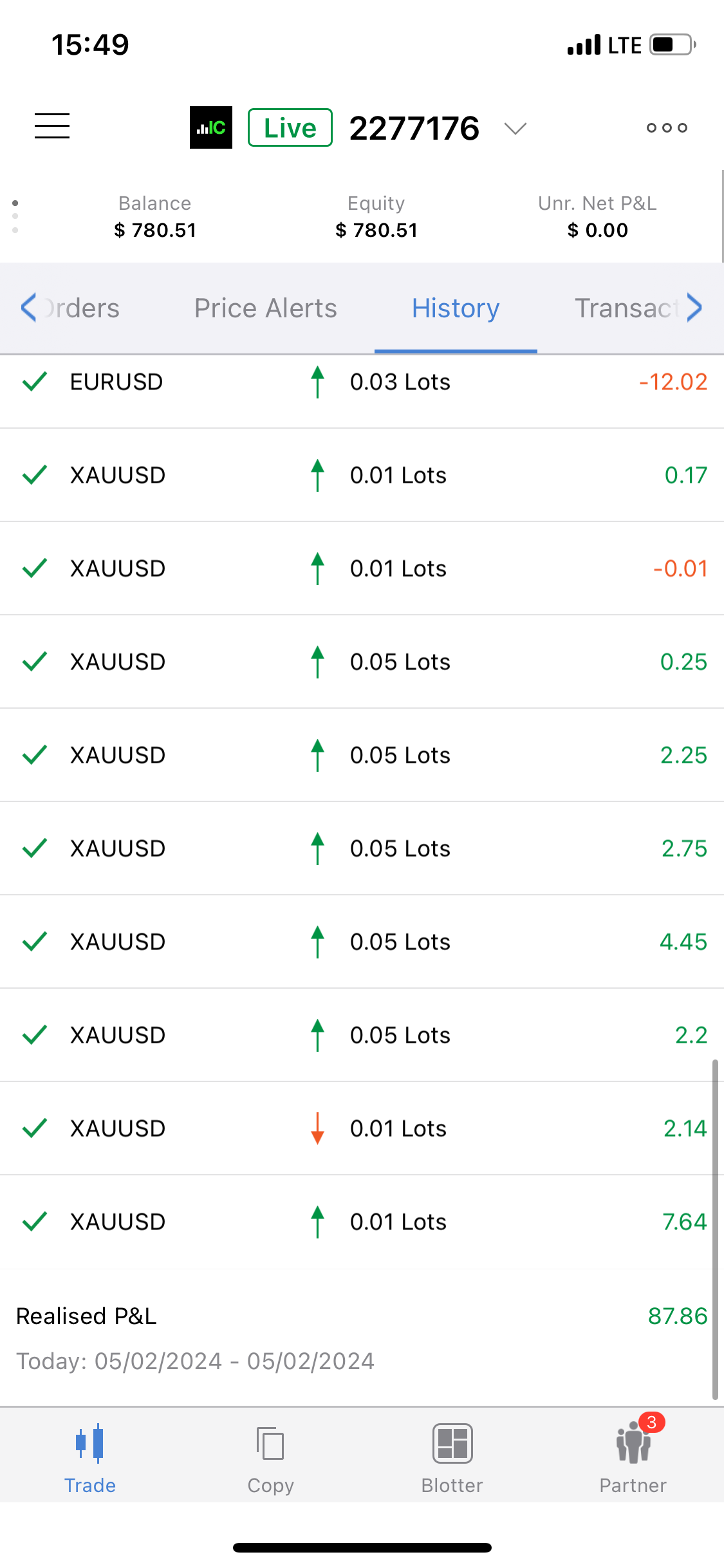Tap the left arrow to show earlier tabs

tap(28, 307)
